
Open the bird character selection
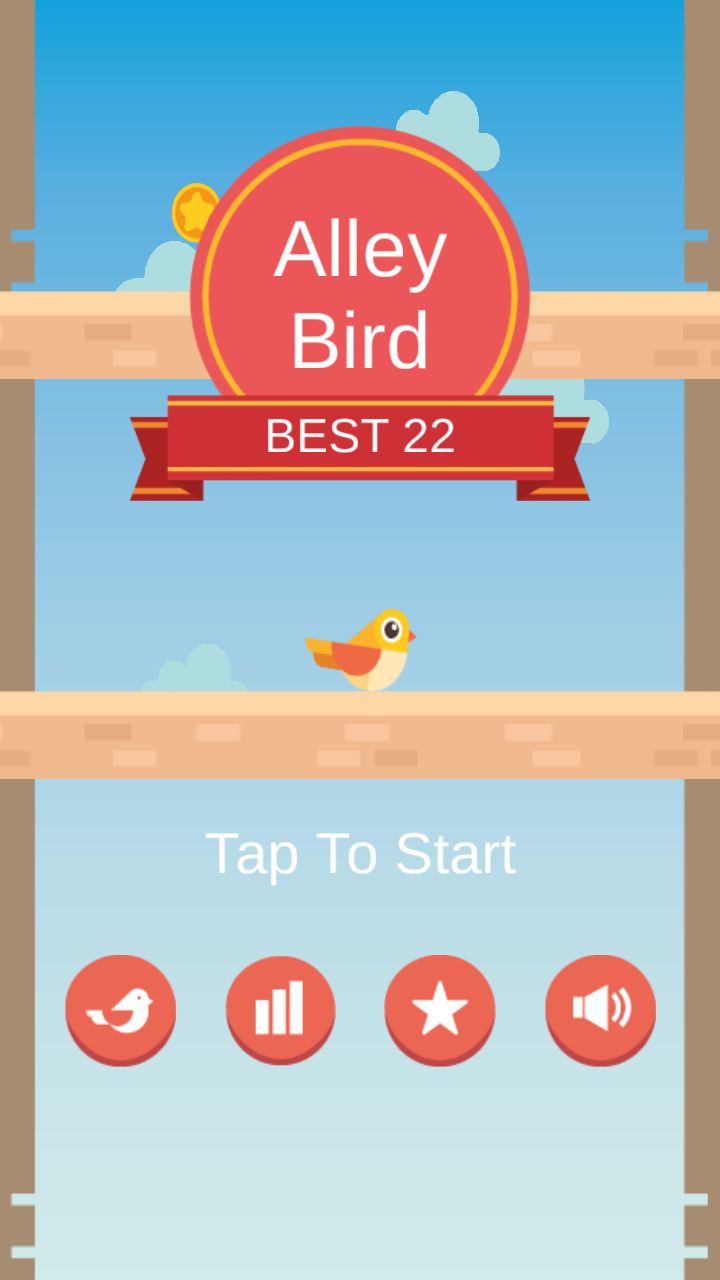(x=121, y=1008)
